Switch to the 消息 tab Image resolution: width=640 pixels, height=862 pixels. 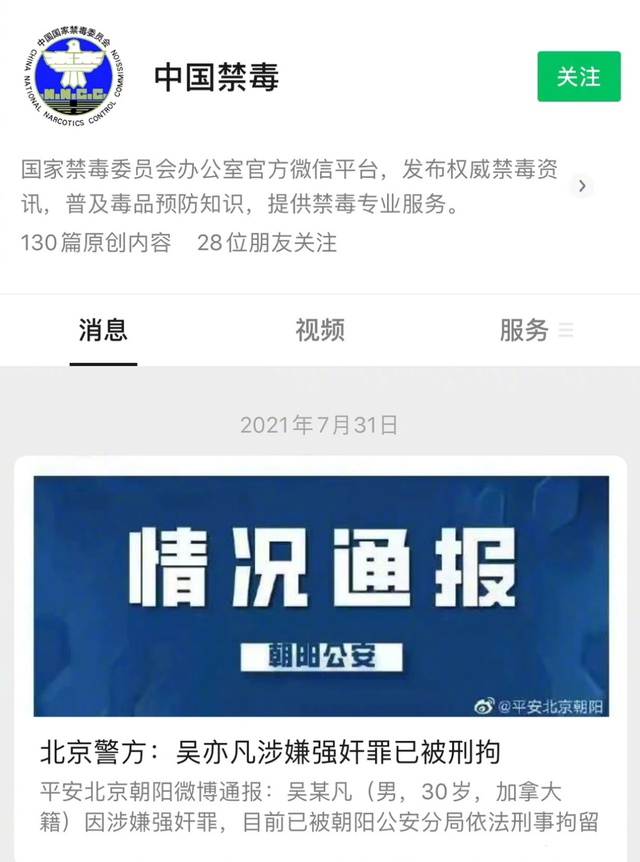103,330
